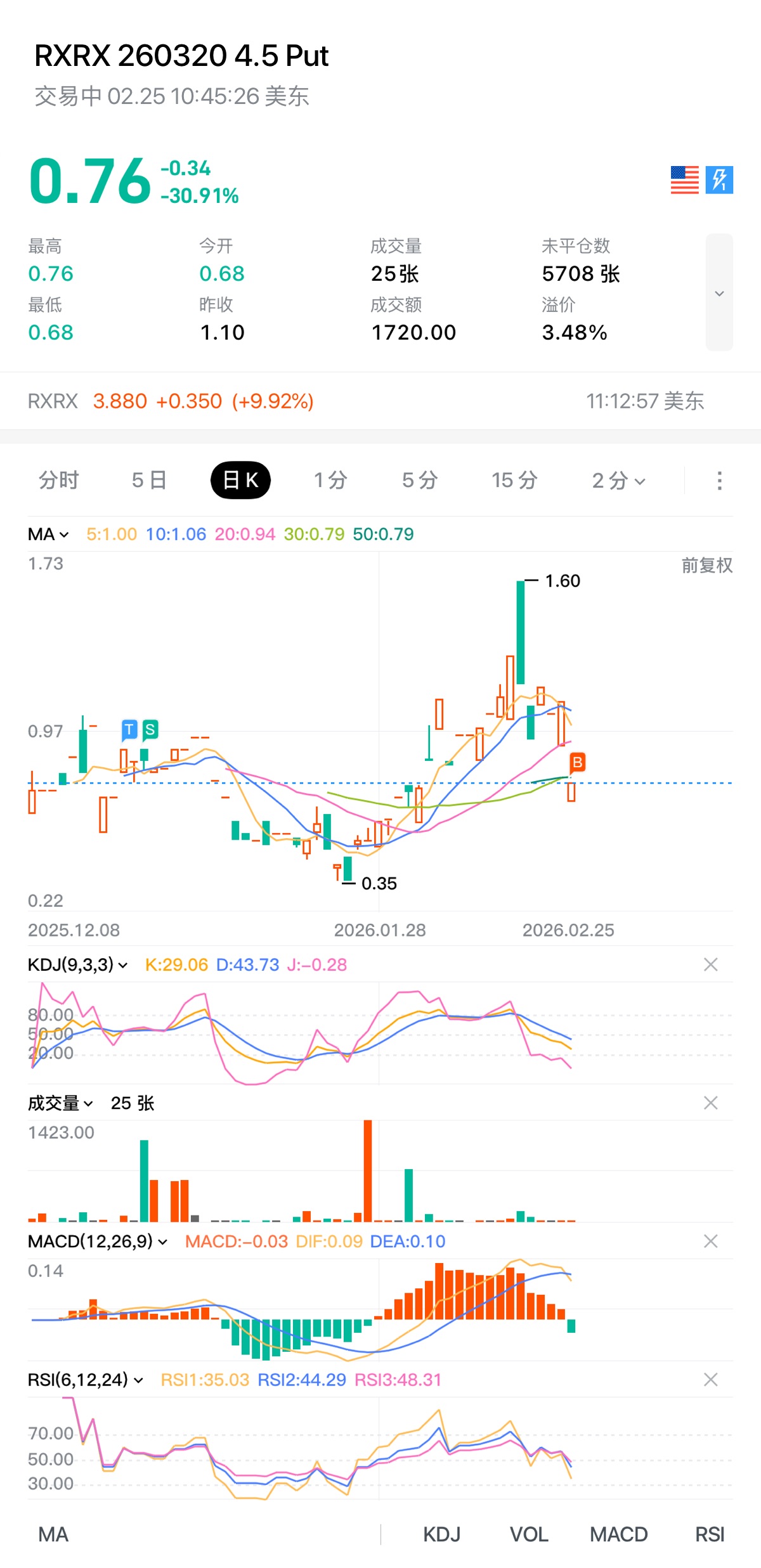Switch to the 15分 chart tab
This screenshot has width=761, height=1568.
514,481
